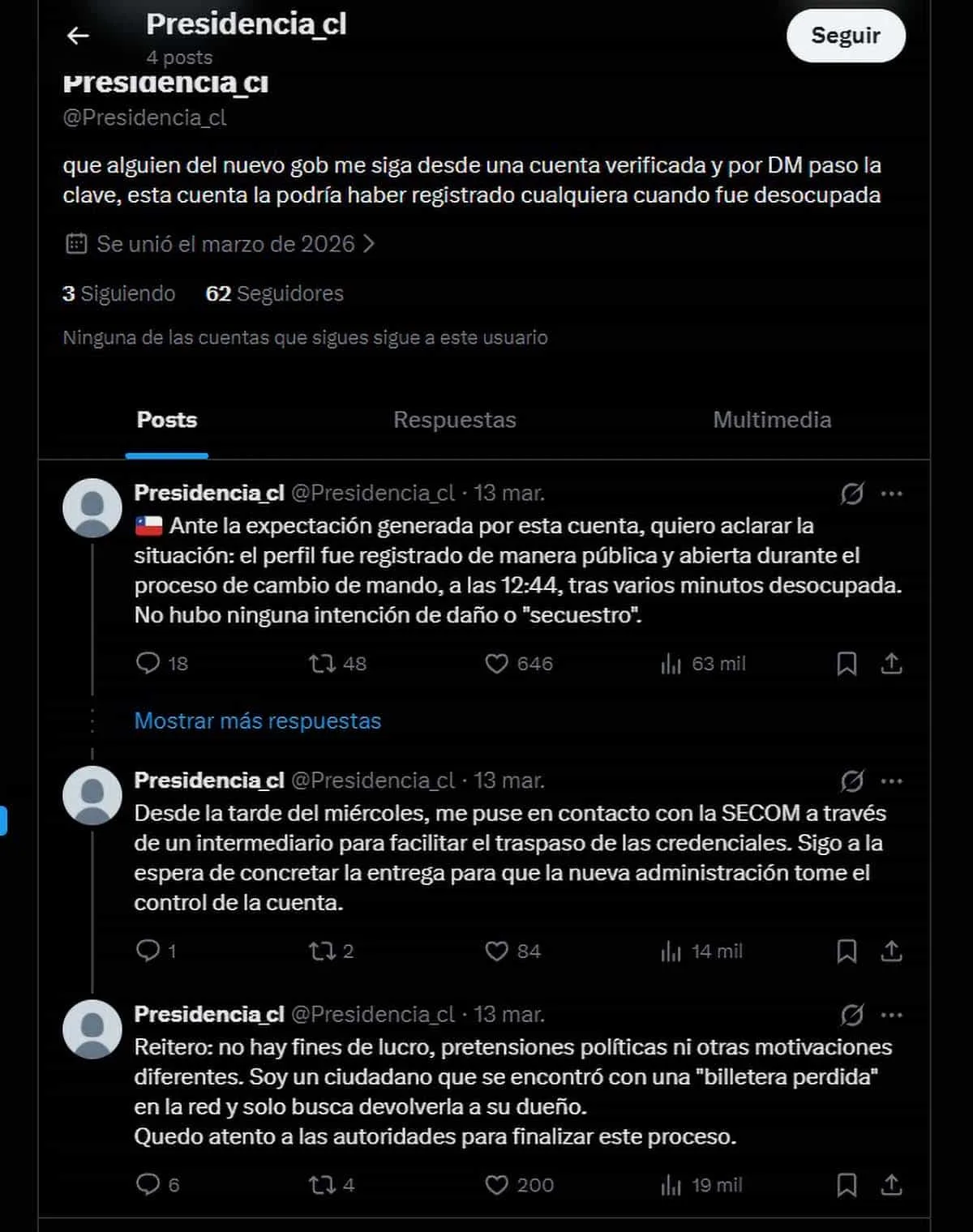
Task: Go back using the top arrow
Action: pyautogui.click(x=78, y=36)
